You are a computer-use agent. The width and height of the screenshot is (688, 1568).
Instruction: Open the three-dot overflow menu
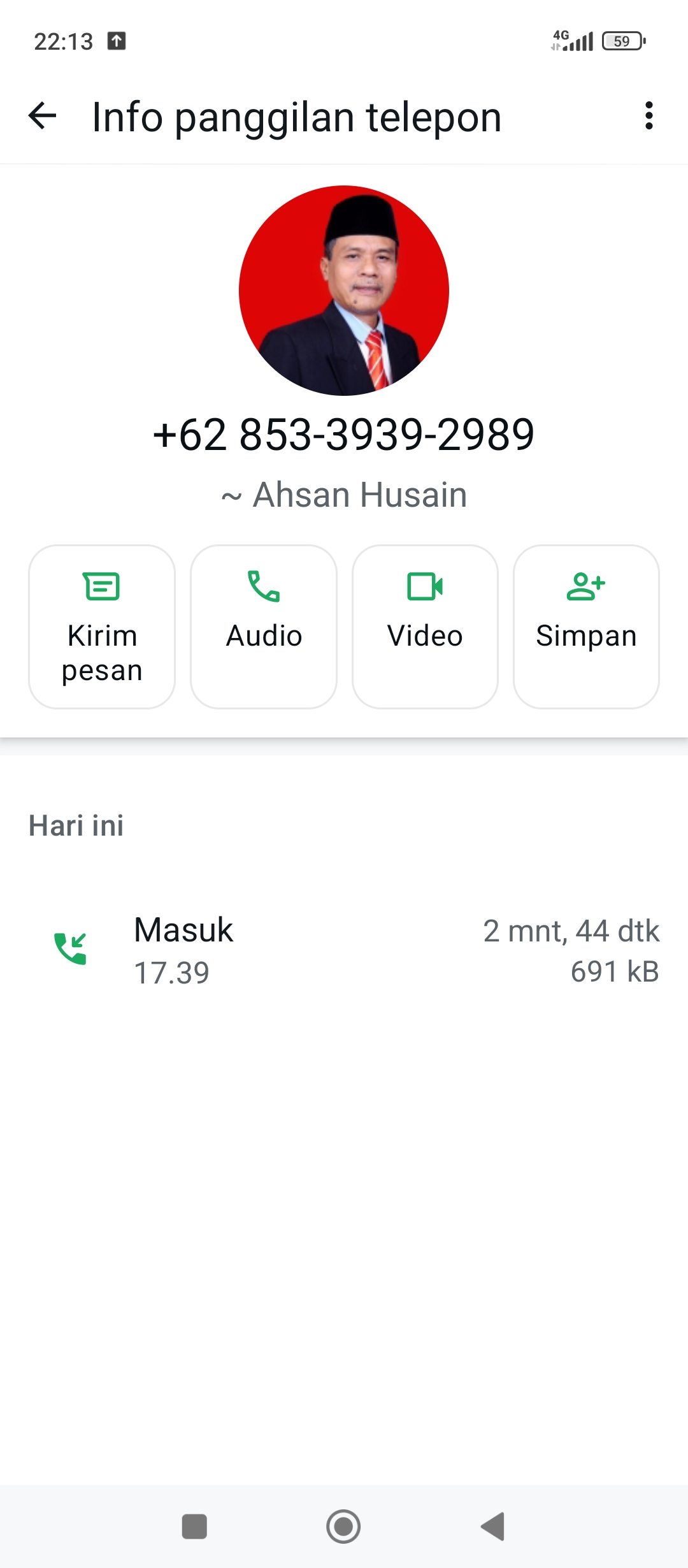pyautogui.click(x=649, y=116)
